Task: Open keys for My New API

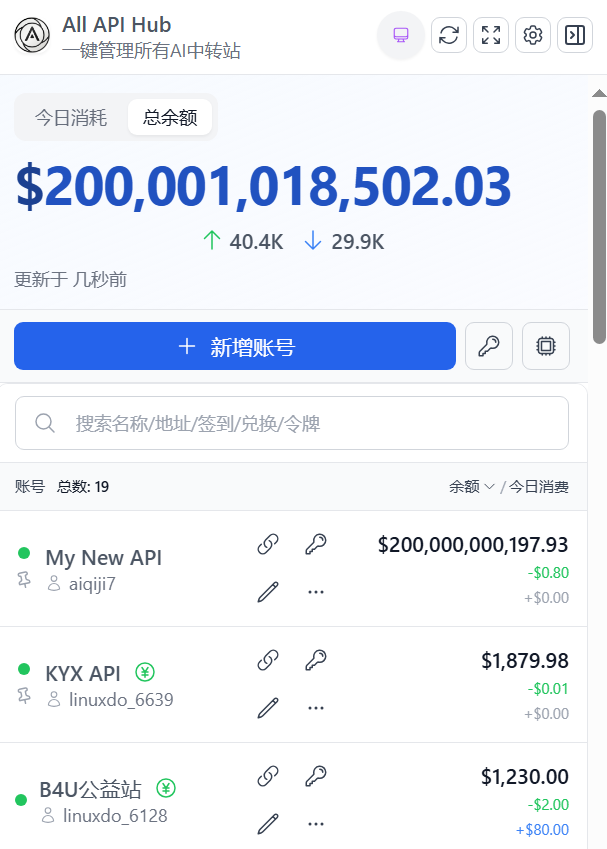Action: point(316,544)
